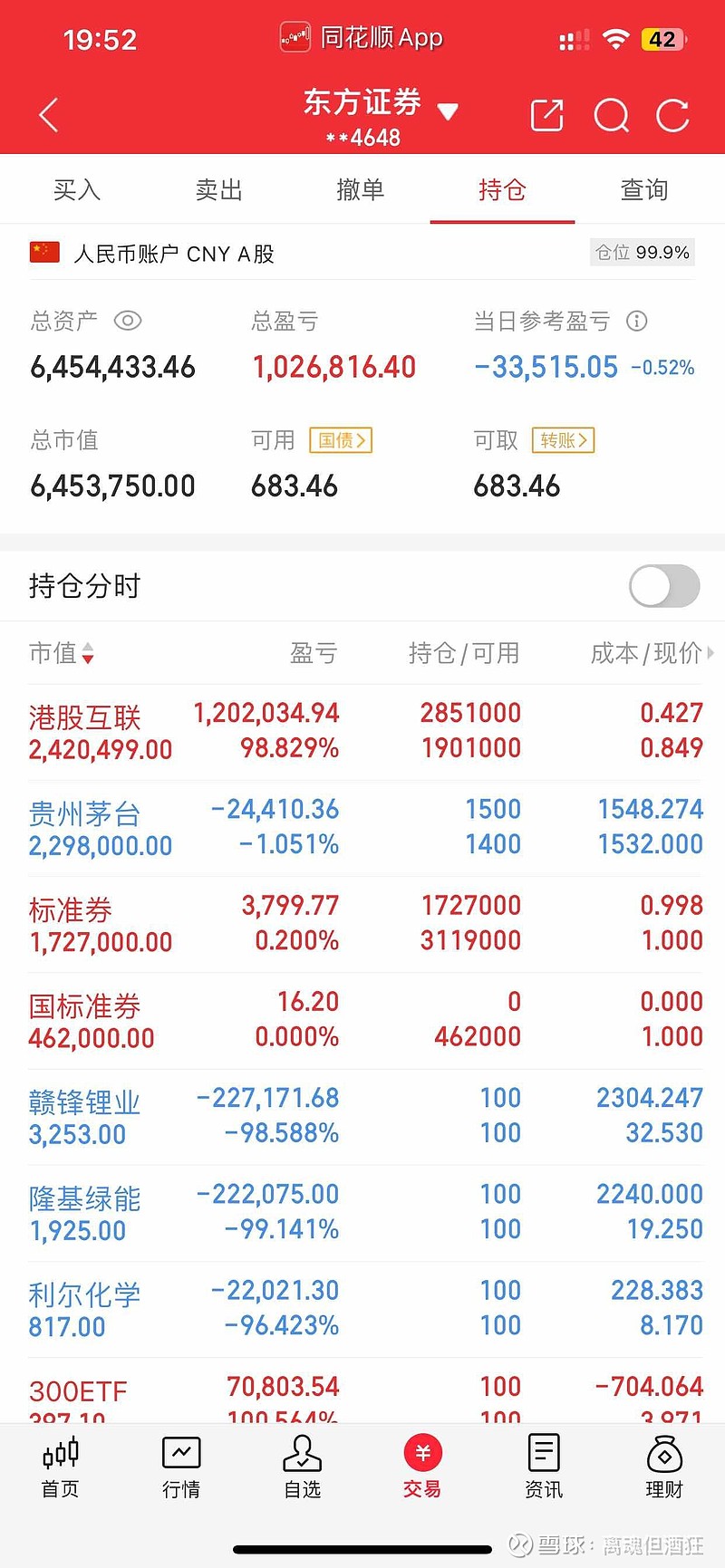Enable the 持仓分时 switch
This screenshot has width=725, height=1568.
click(x=663, y=586)
